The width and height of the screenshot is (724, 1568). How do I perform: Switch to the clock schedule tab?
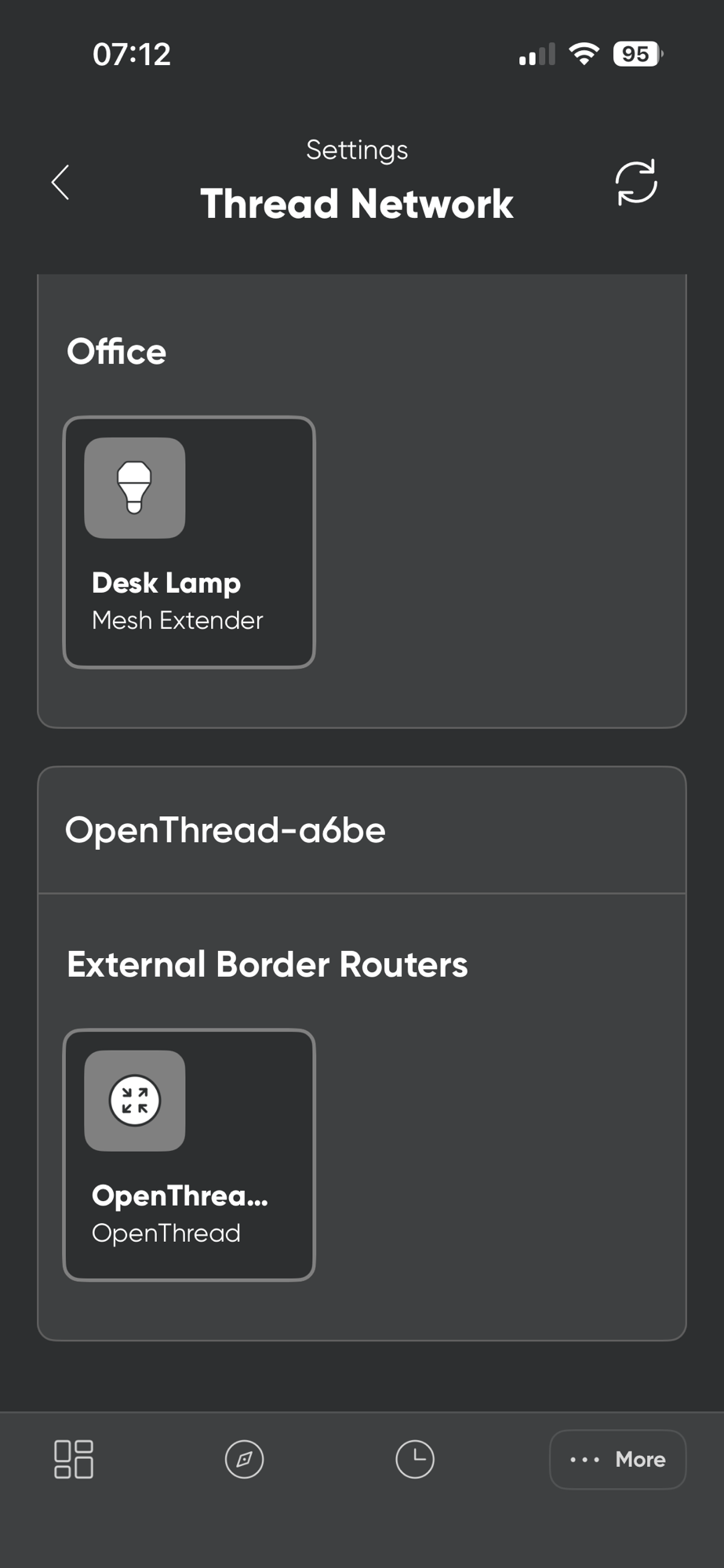(415, 1459)
